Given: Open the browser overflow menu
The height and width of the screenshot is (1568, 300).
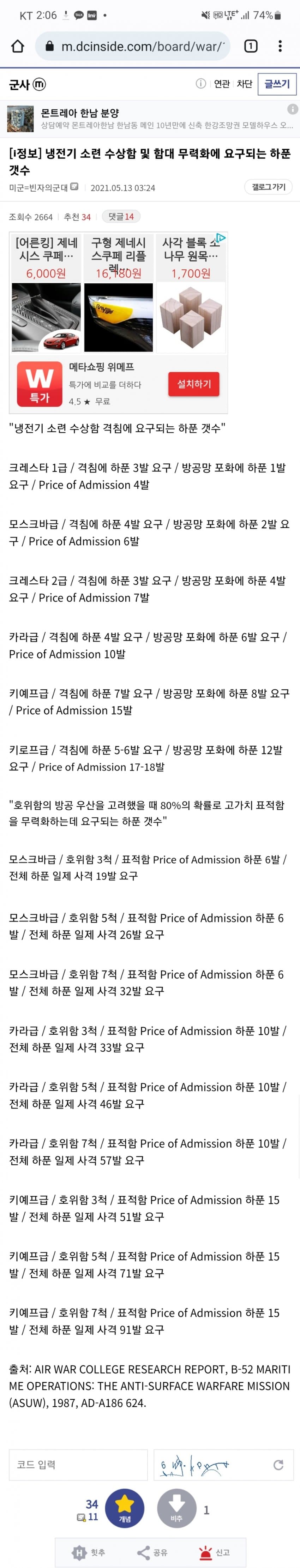Looking at the screenshot, I should [279, 46].
